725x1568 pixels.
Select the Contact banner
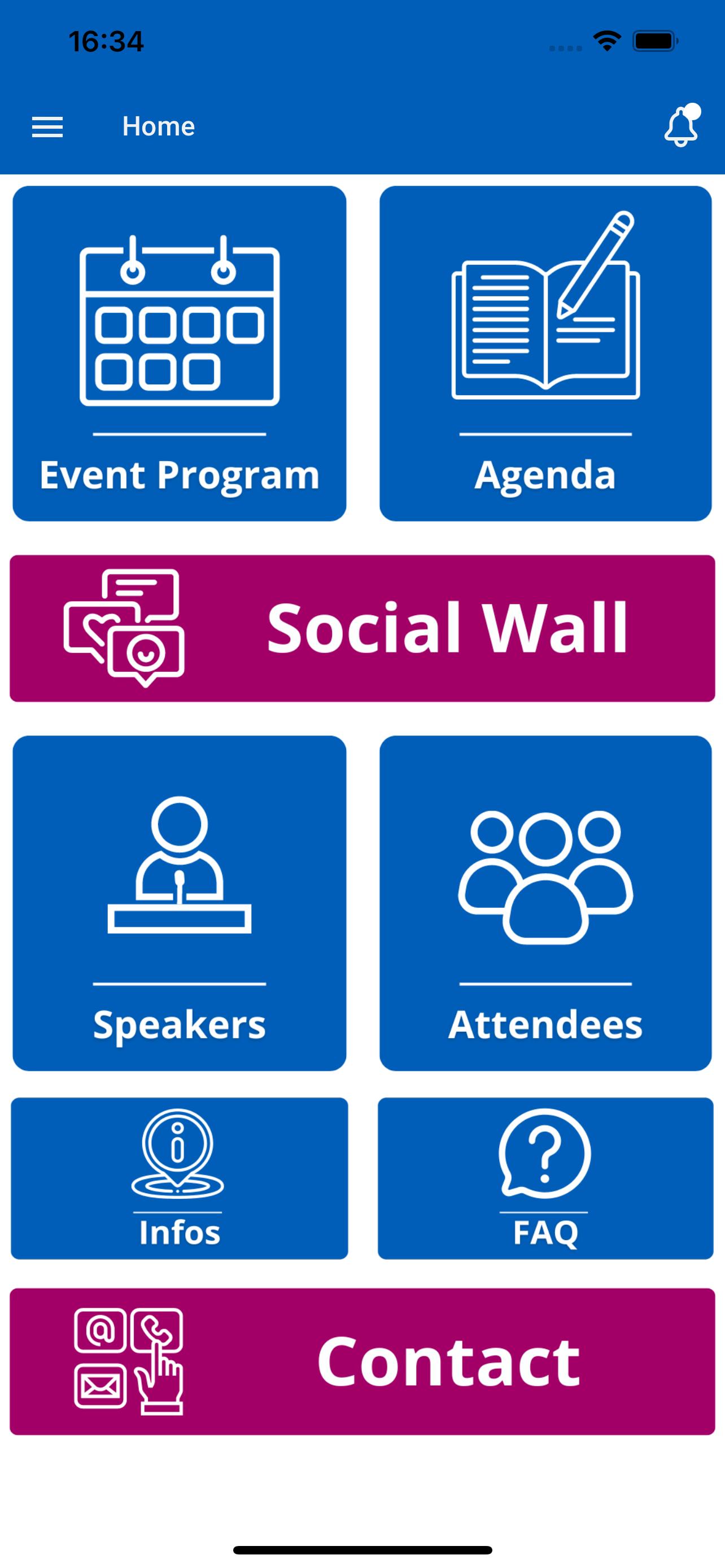362,1361
